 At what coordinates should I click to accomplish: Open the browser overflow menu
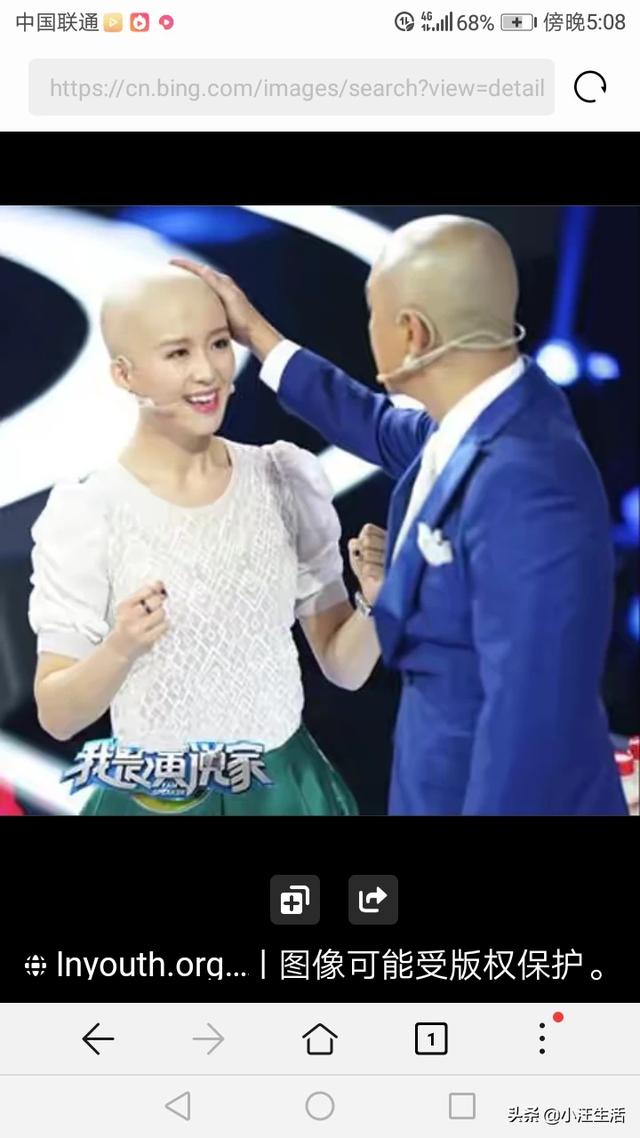coord(542,1040)
